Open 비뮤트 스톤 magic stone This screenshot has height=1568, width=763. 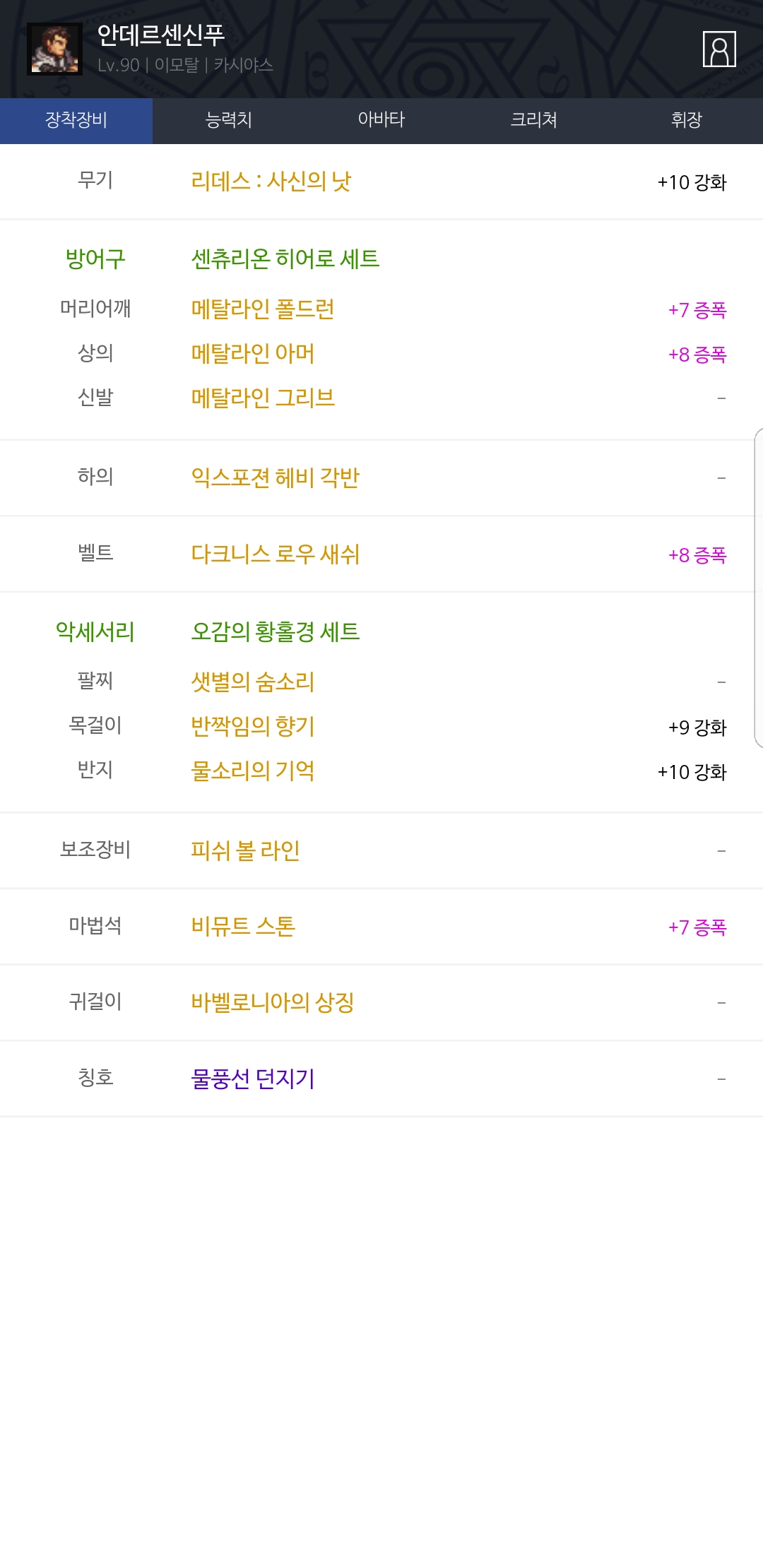[243, 926]
